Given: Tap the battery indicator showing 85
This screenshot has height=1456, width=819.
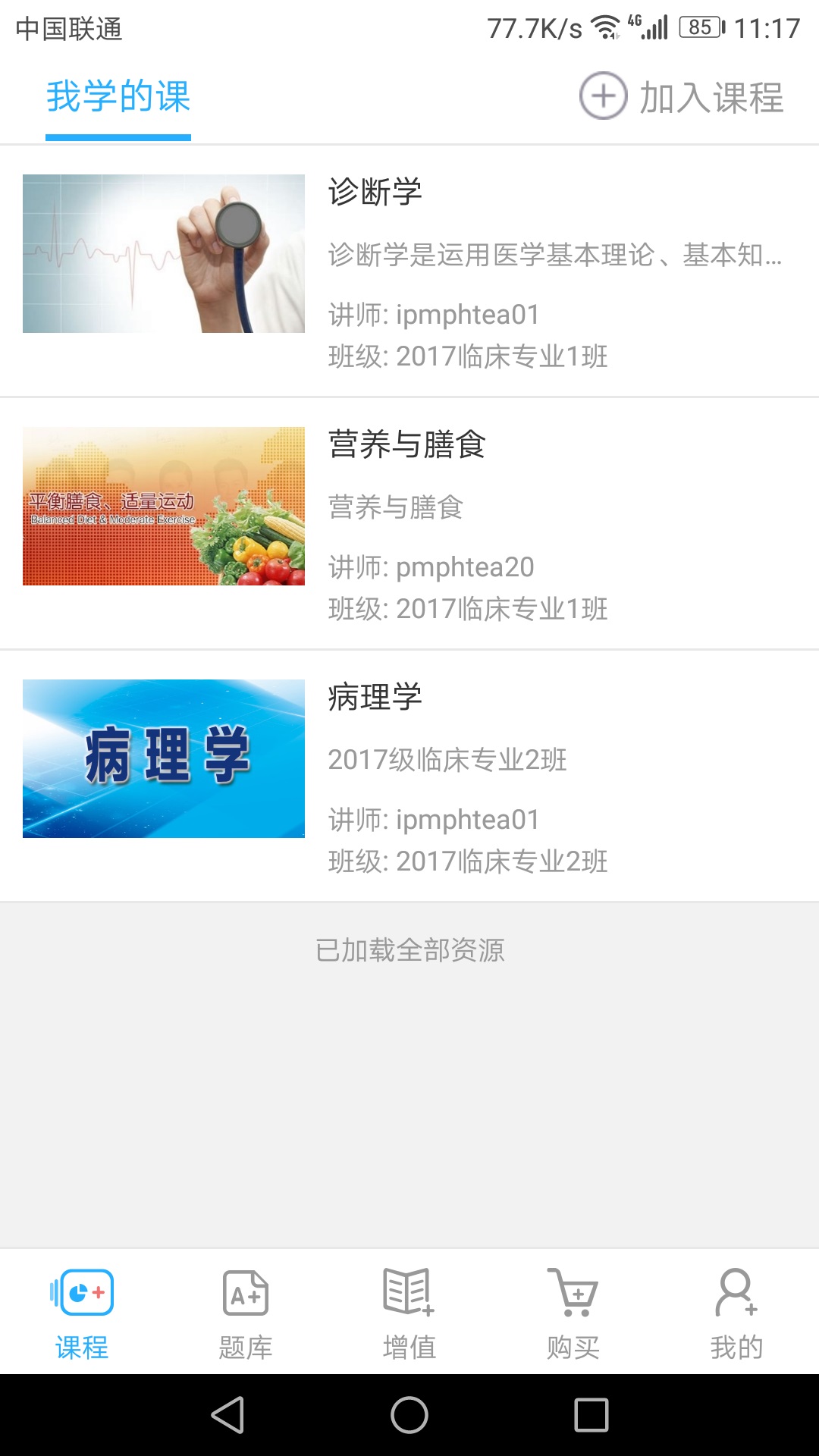Looking at the screenshot, I should click(701, 27).
